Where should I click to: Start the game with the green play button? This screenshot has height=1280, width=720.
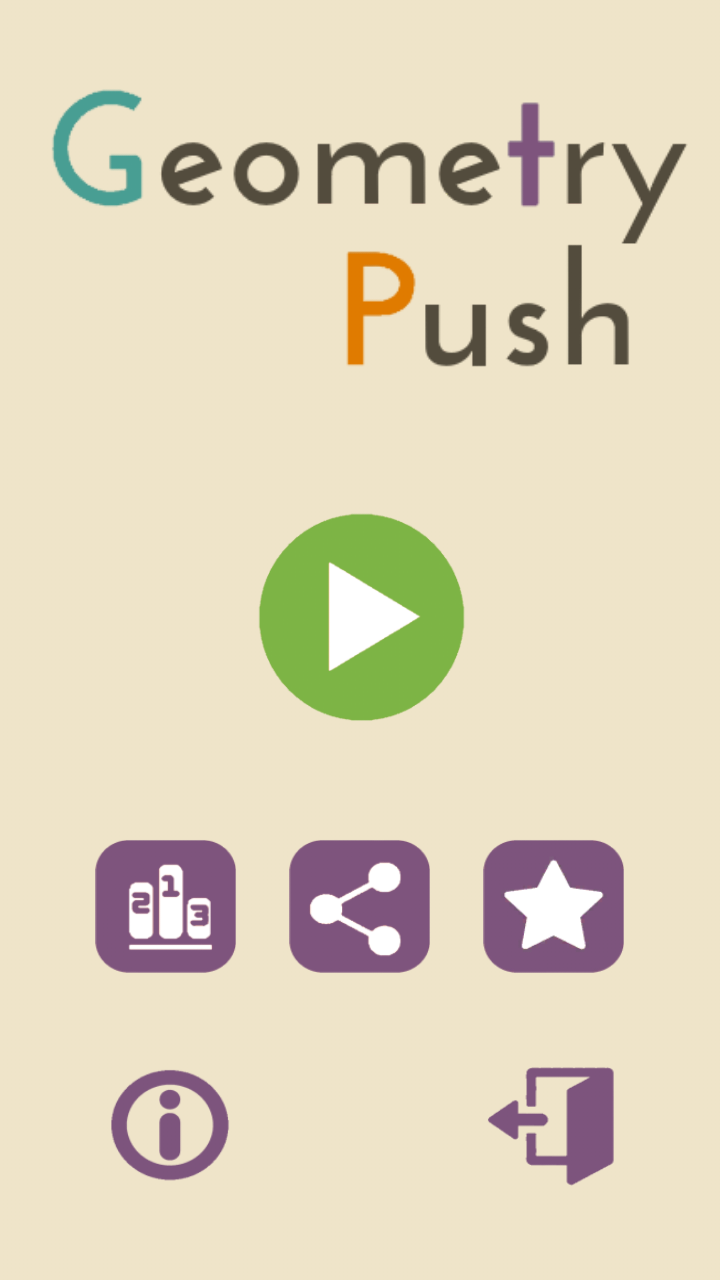point(361,617)
